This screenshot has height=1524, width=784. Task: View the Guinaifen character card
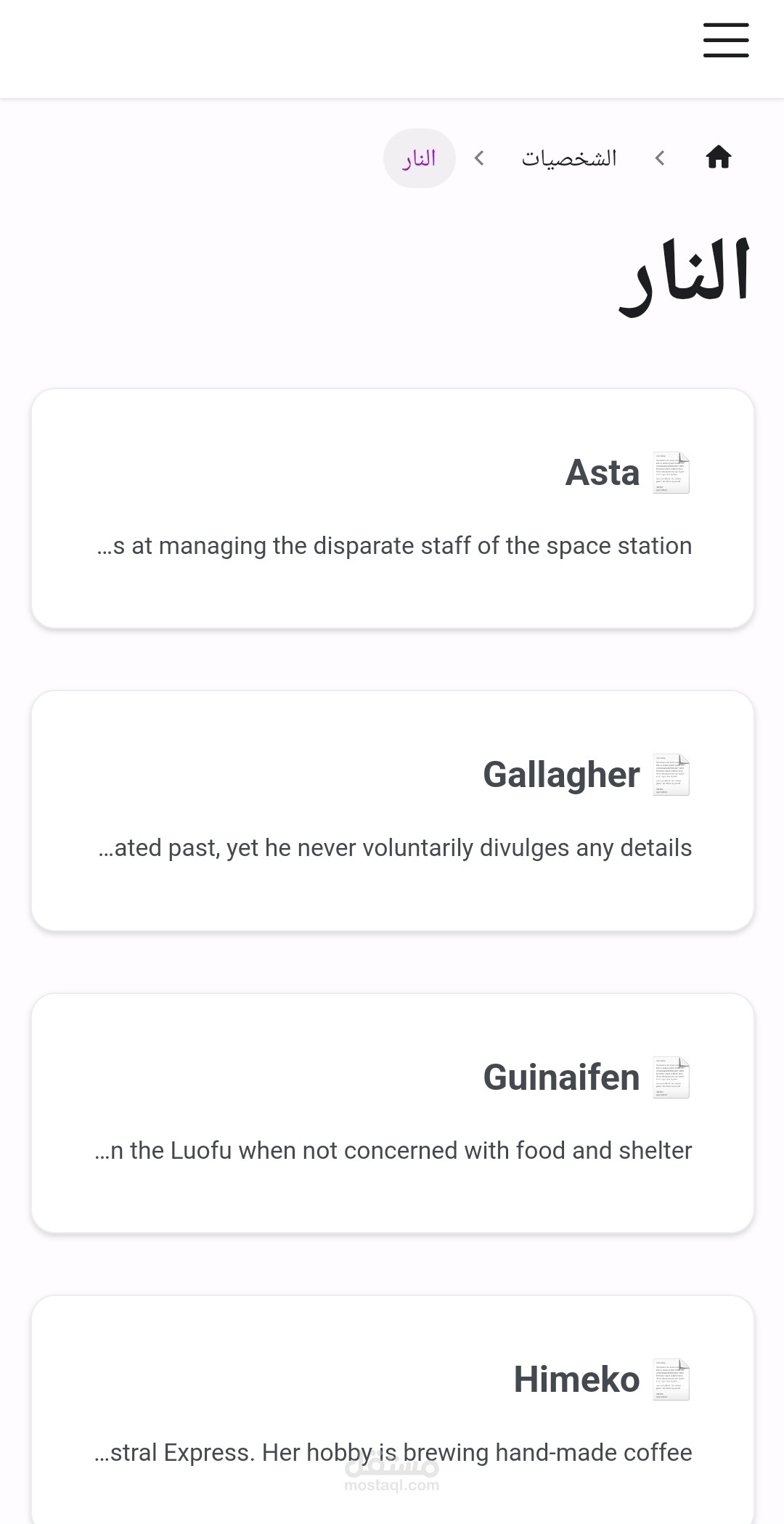coord(393,1113)
